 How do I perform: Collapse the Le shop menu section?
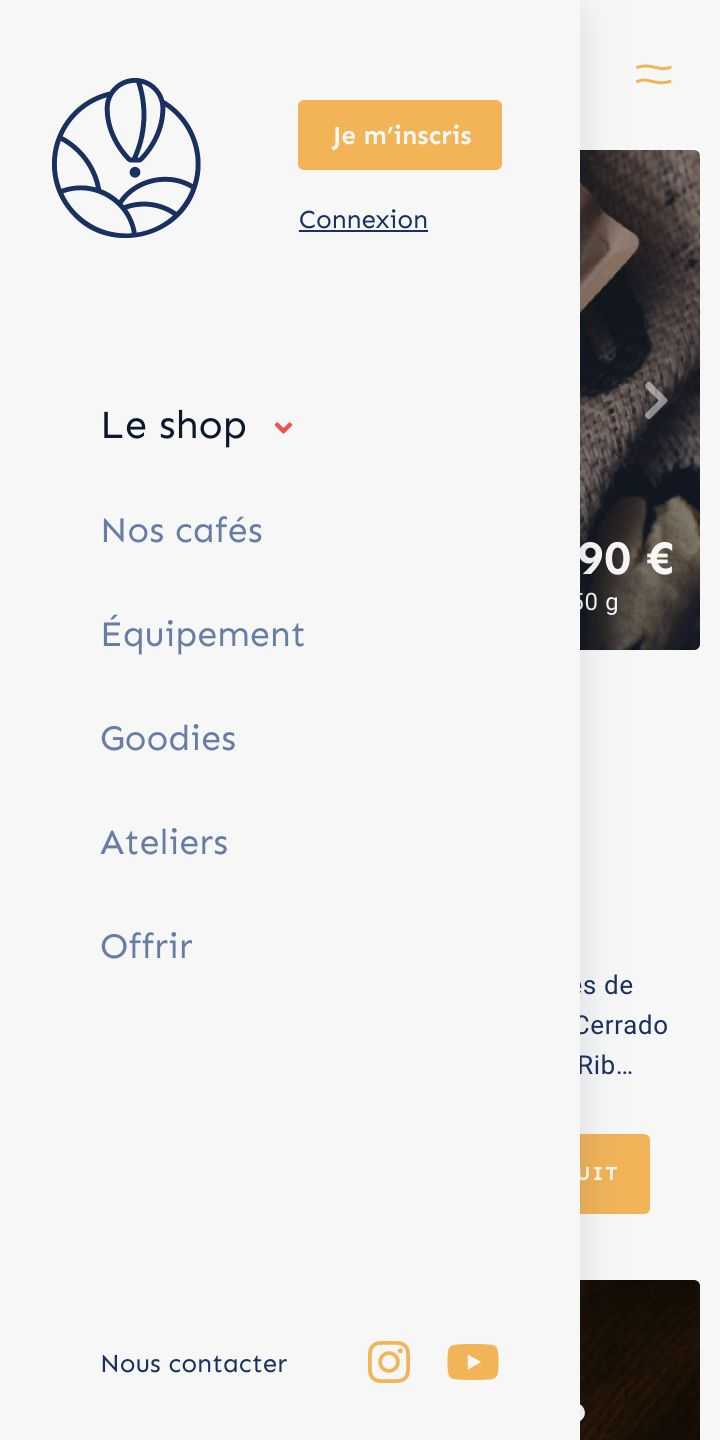pos(197,426)
